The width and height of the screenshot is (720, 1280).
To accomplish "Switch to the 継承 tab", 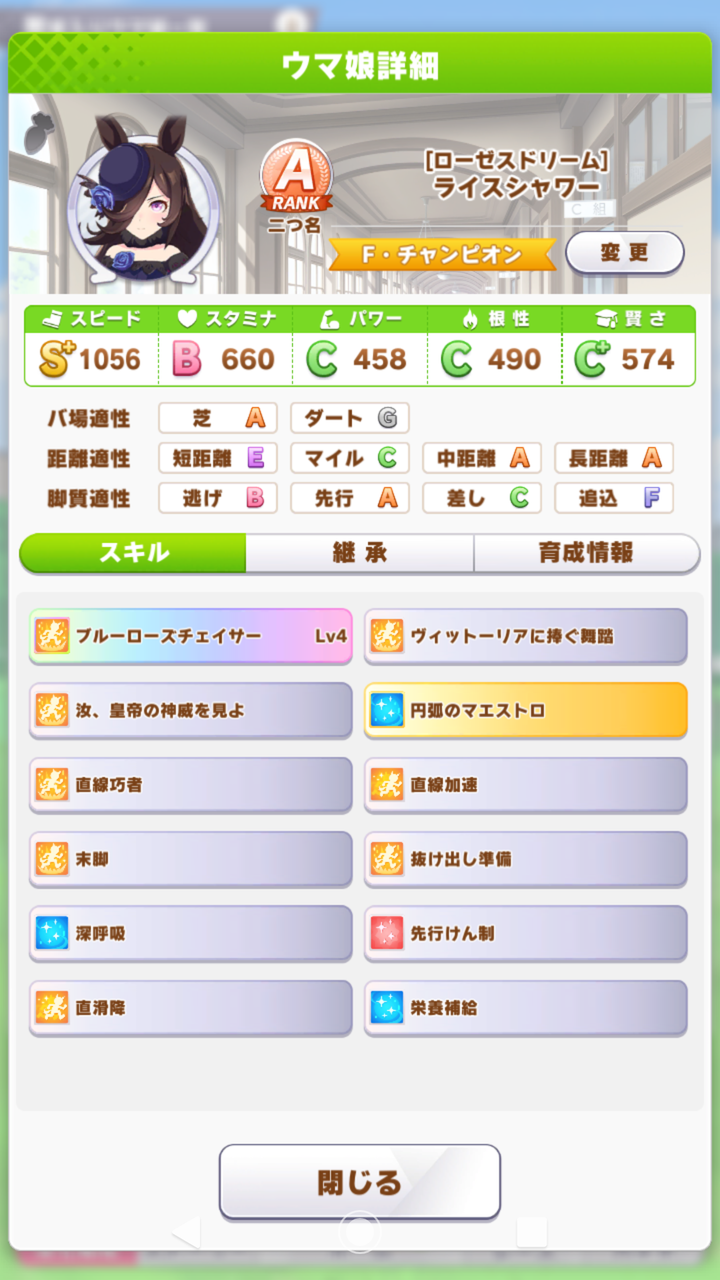I will [359, 553].
